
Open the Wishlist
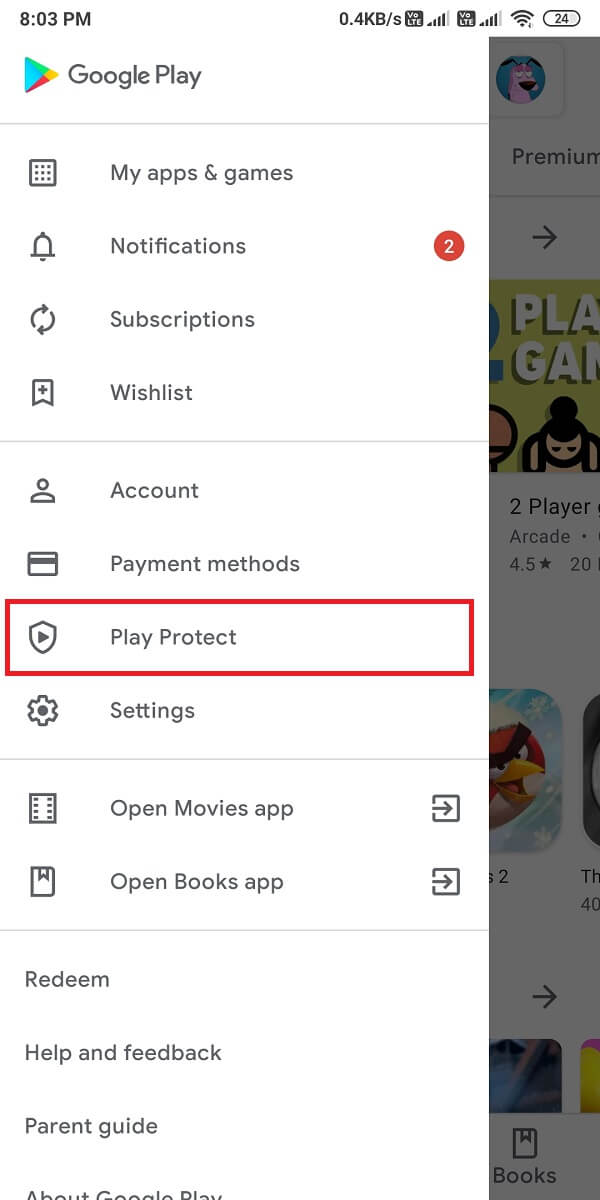pyautogui.click(x=151, y=393)
